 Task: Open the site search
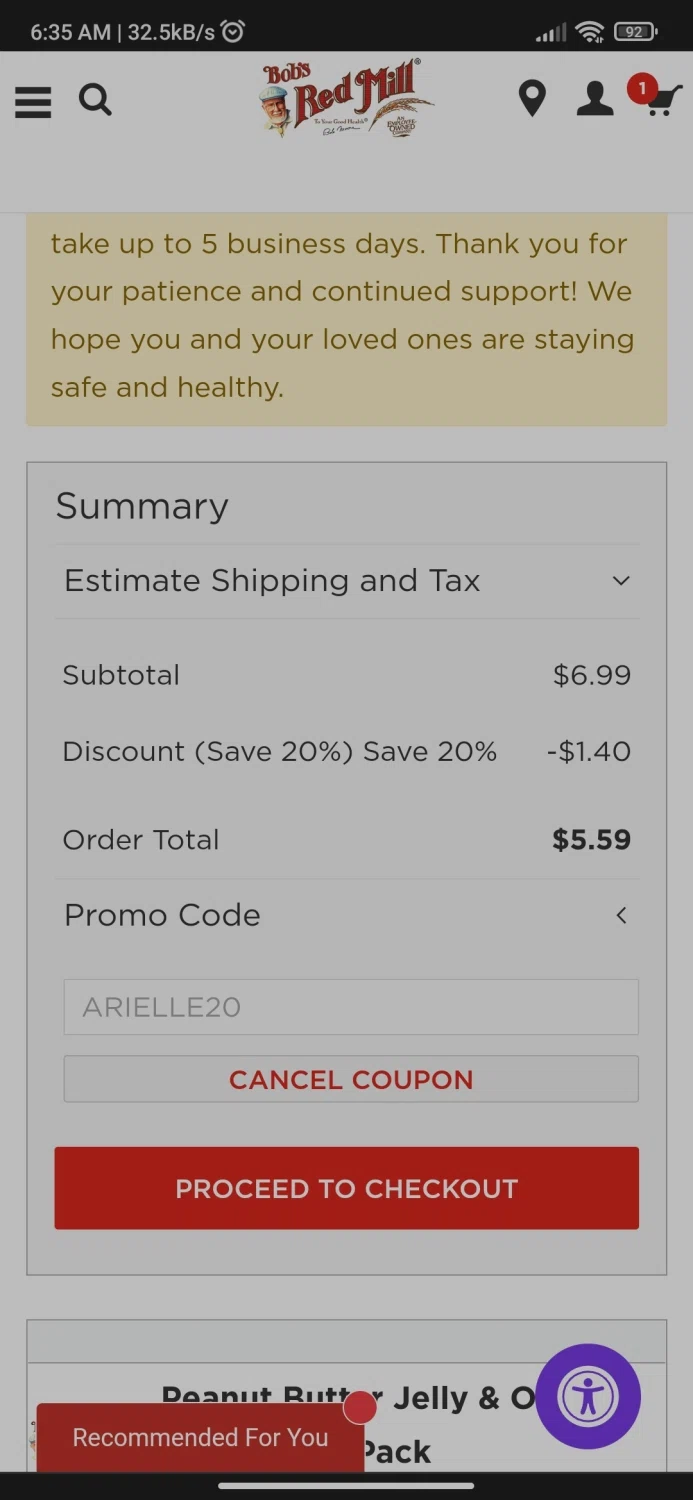click(x=95, y=100)
